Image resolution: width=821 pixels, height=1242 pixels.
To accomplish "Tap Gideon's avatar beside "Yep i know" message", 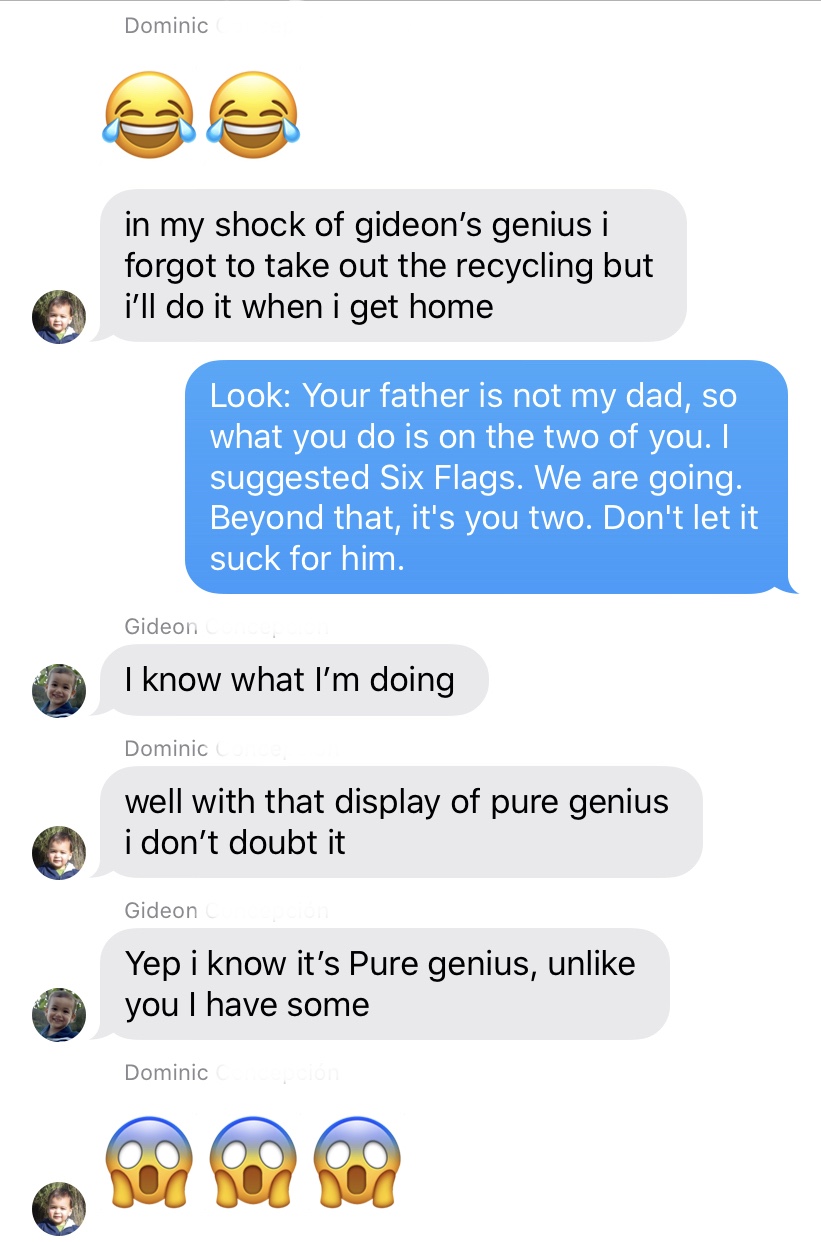I will (59, 1015).
